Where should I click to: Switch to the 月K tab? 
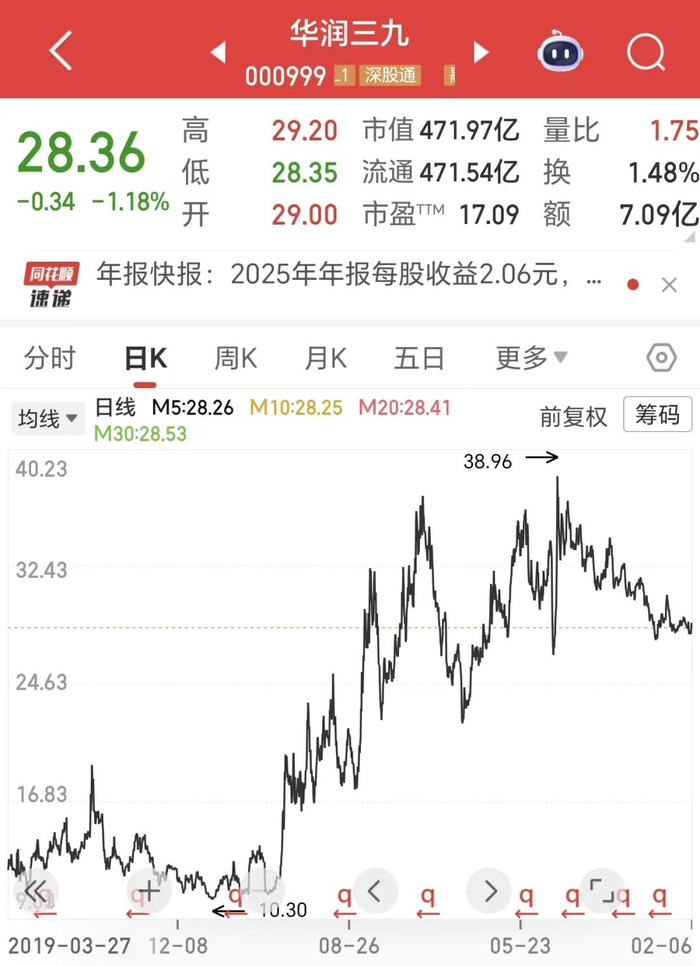point(326,358)
